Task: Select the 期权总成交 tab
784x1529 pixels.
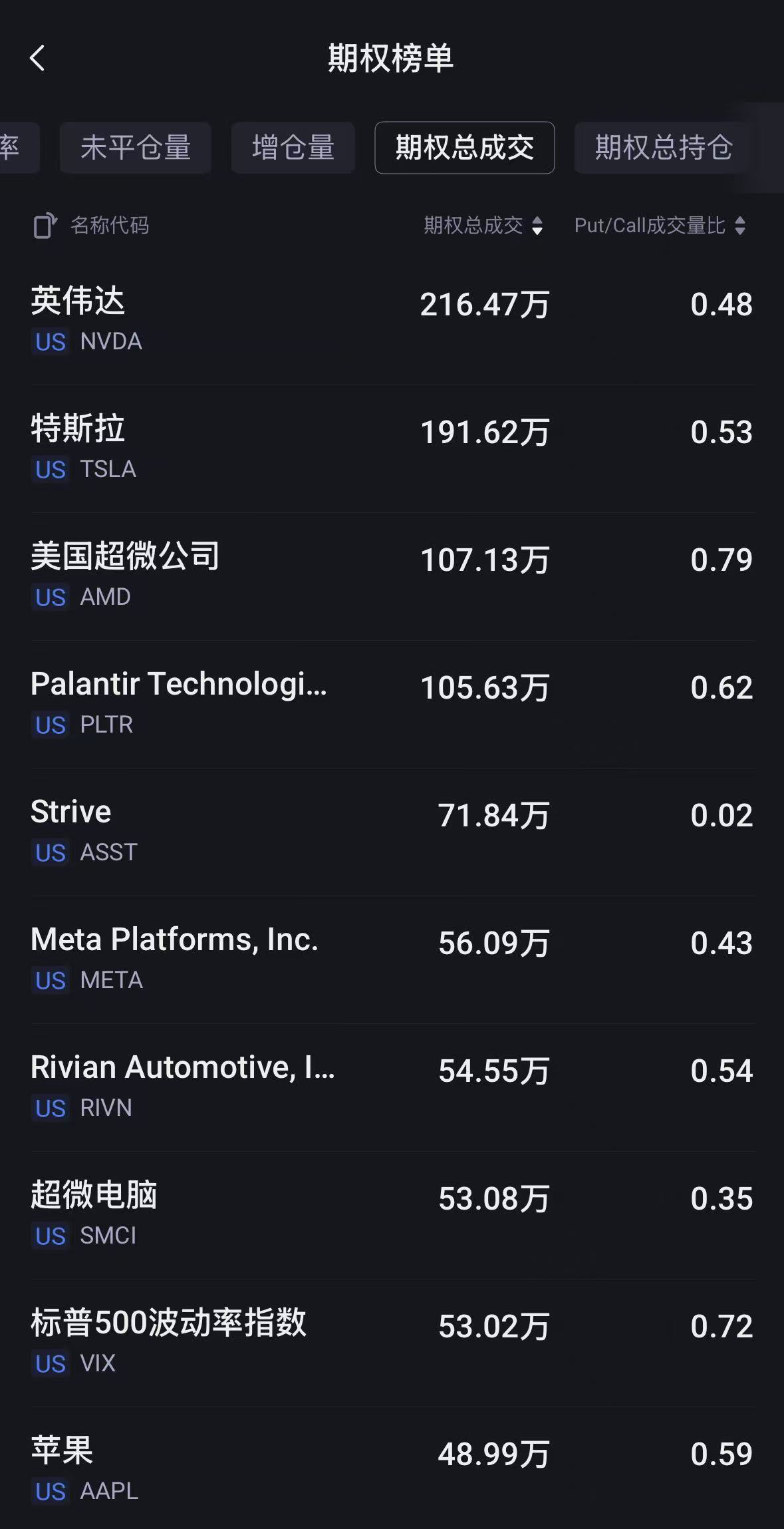Action: pyautogui.click(x=464, y=148)
